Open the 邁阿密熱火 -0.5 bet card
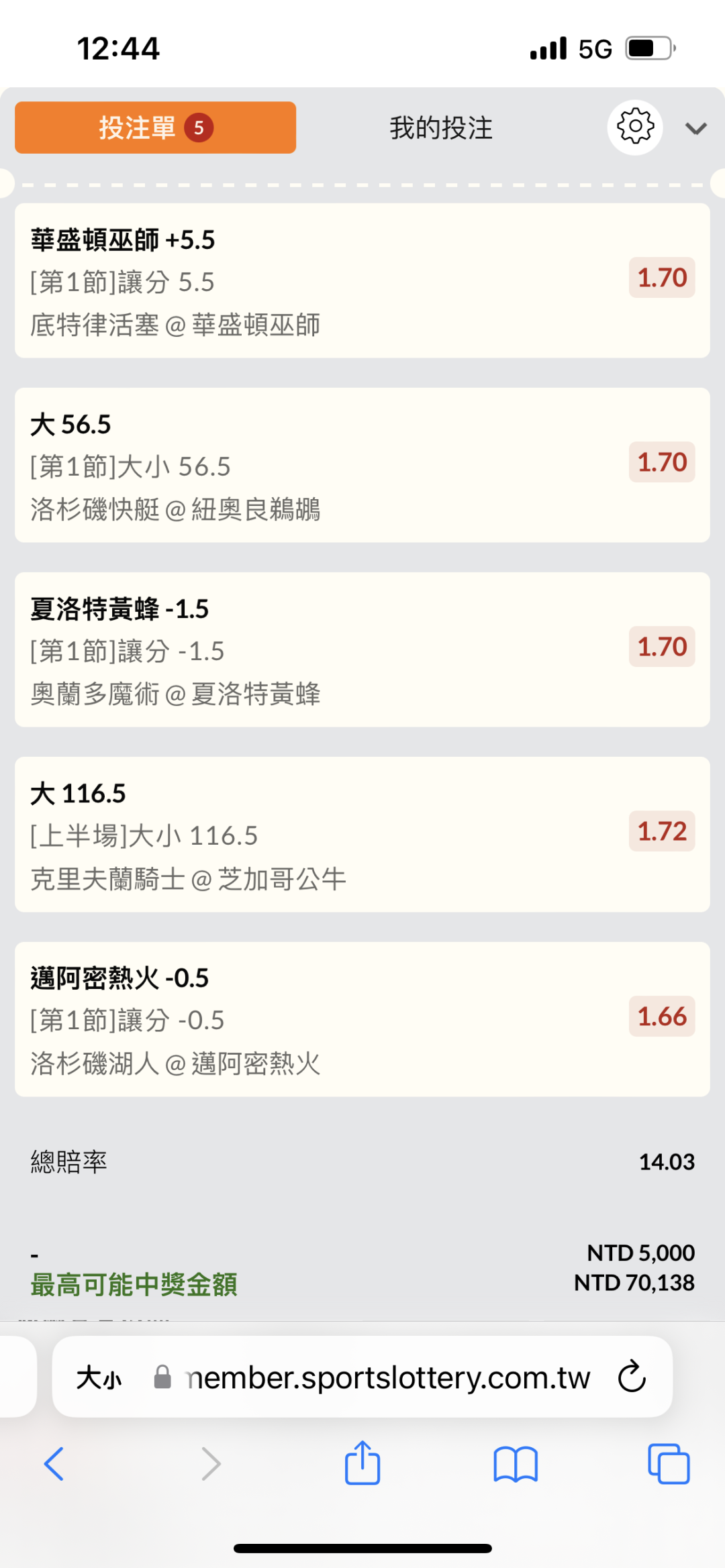 (362, 1019)
